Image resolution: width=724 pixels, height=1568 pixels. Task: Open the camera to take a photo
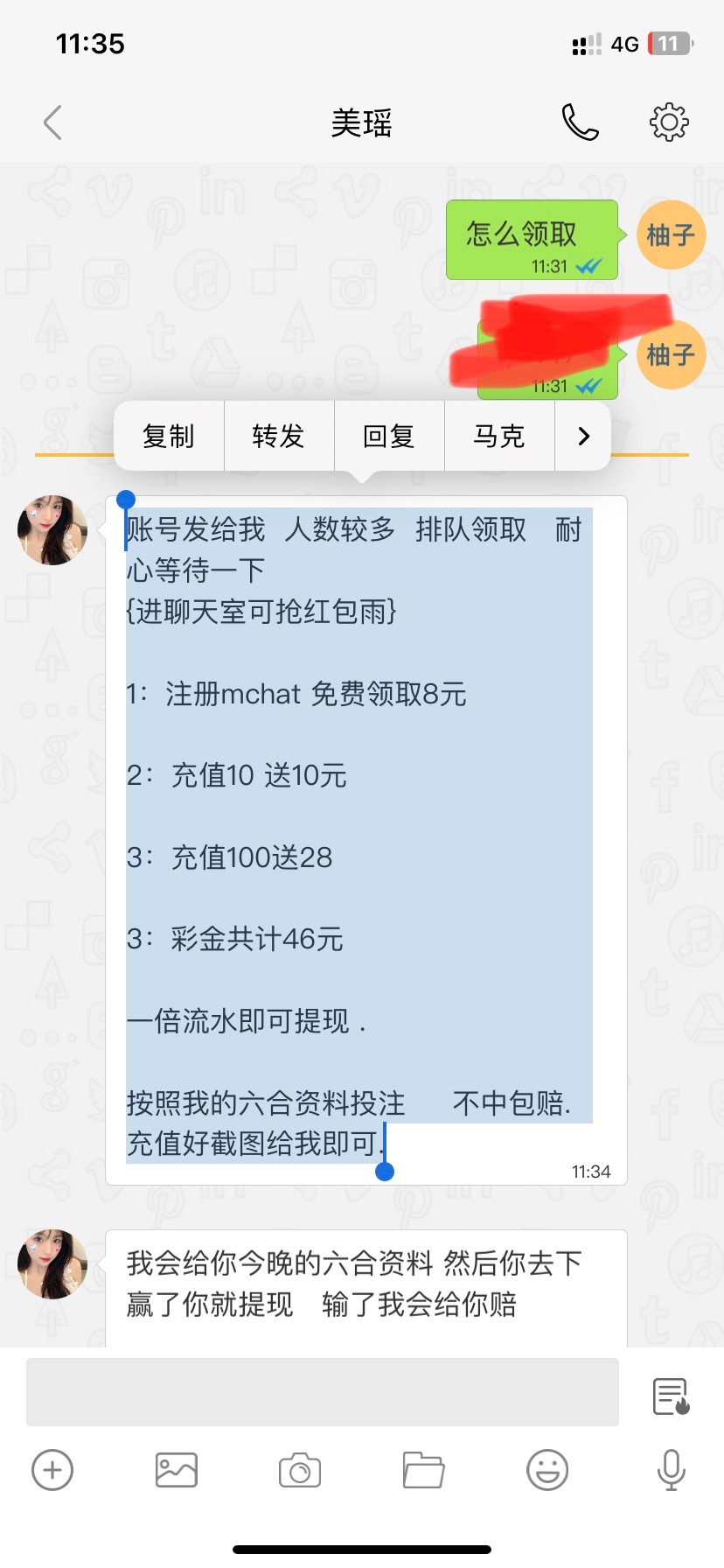coord(300,1470)
